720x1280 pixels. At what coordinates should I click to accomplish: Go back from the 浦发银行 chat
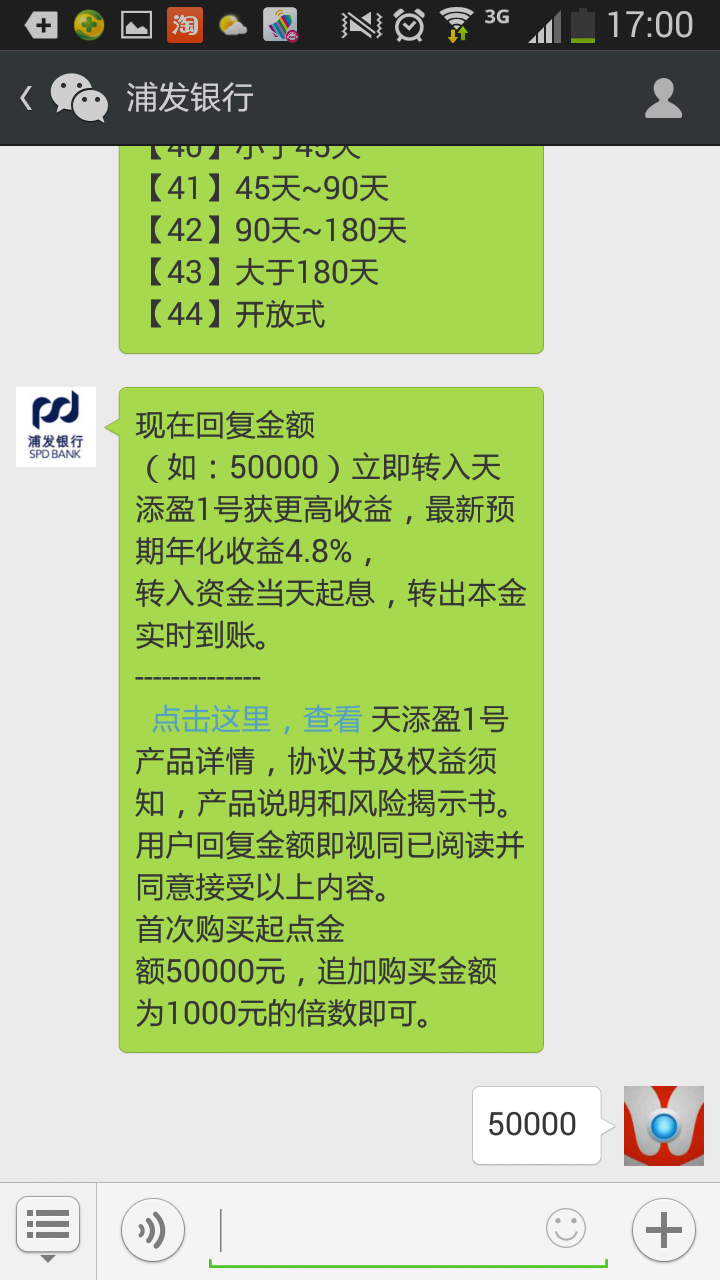coord(28,98)
